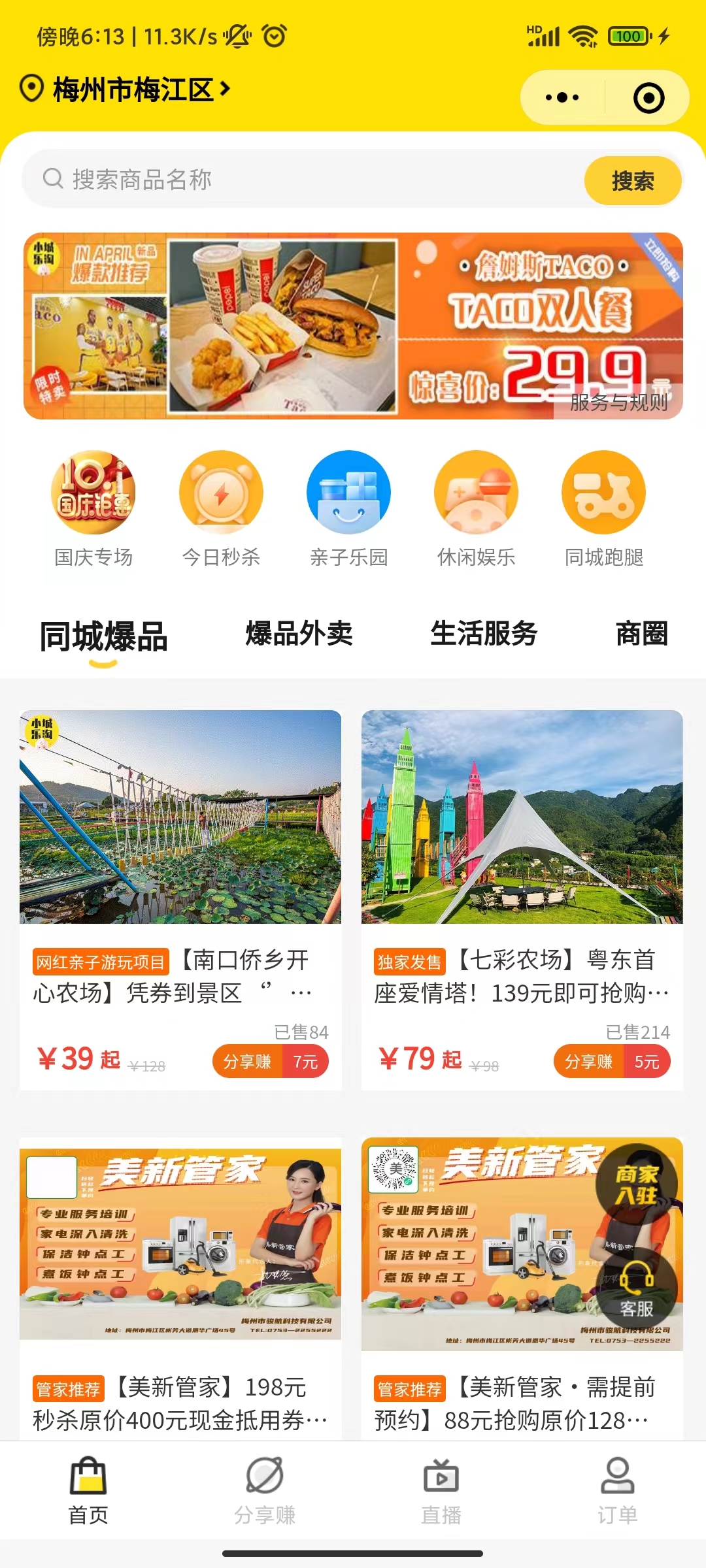Viewport: 706px width, 1568px height.
Task: Select the 商圈 tab
Action: click(642, 634)
